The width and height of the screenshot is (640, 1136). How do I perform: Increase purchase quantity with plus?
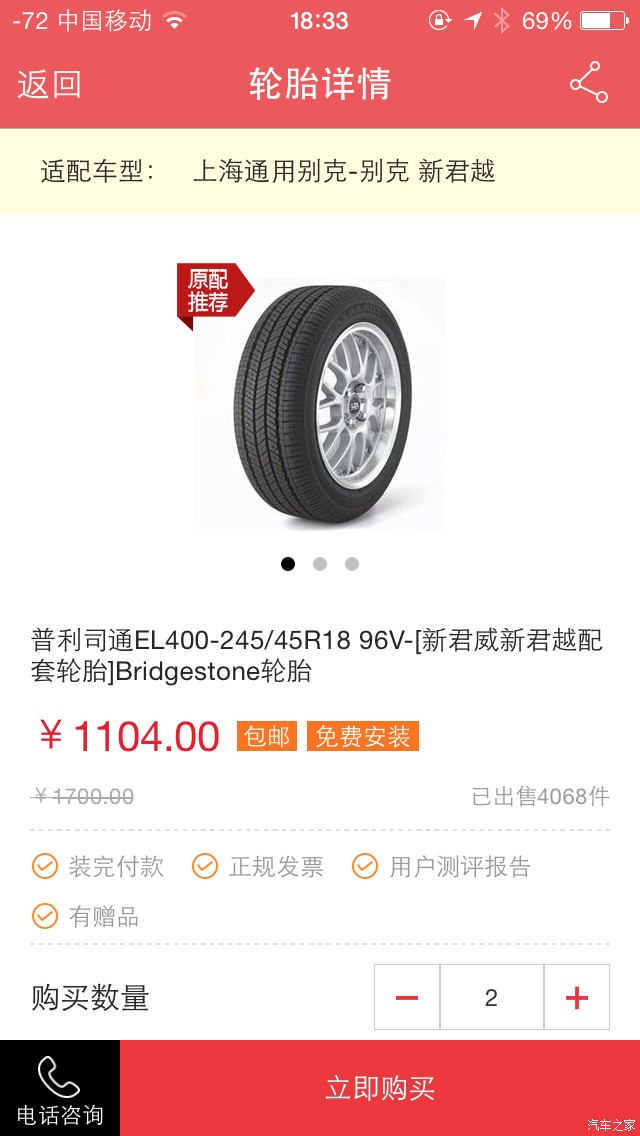tap(577, 997)
